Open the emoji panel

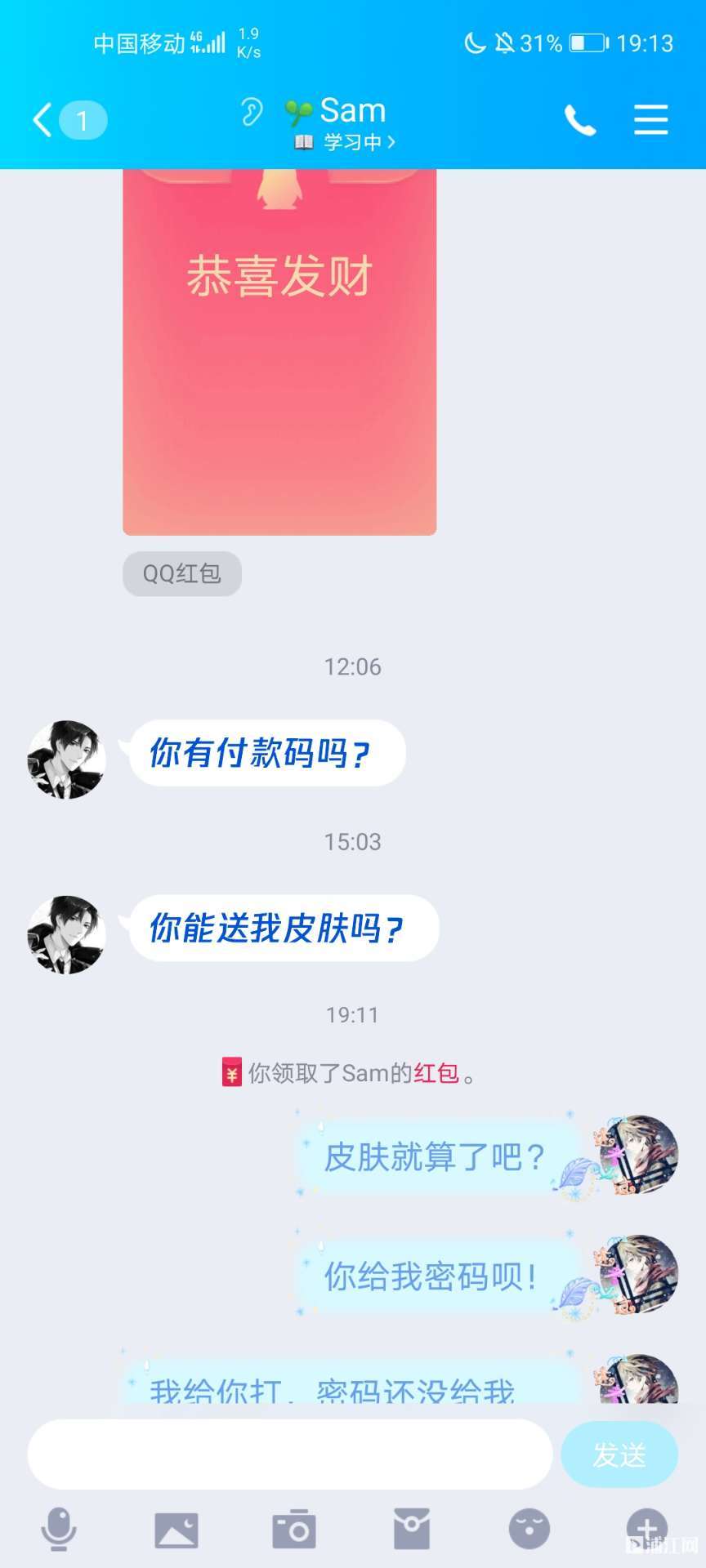[529, 1529]
